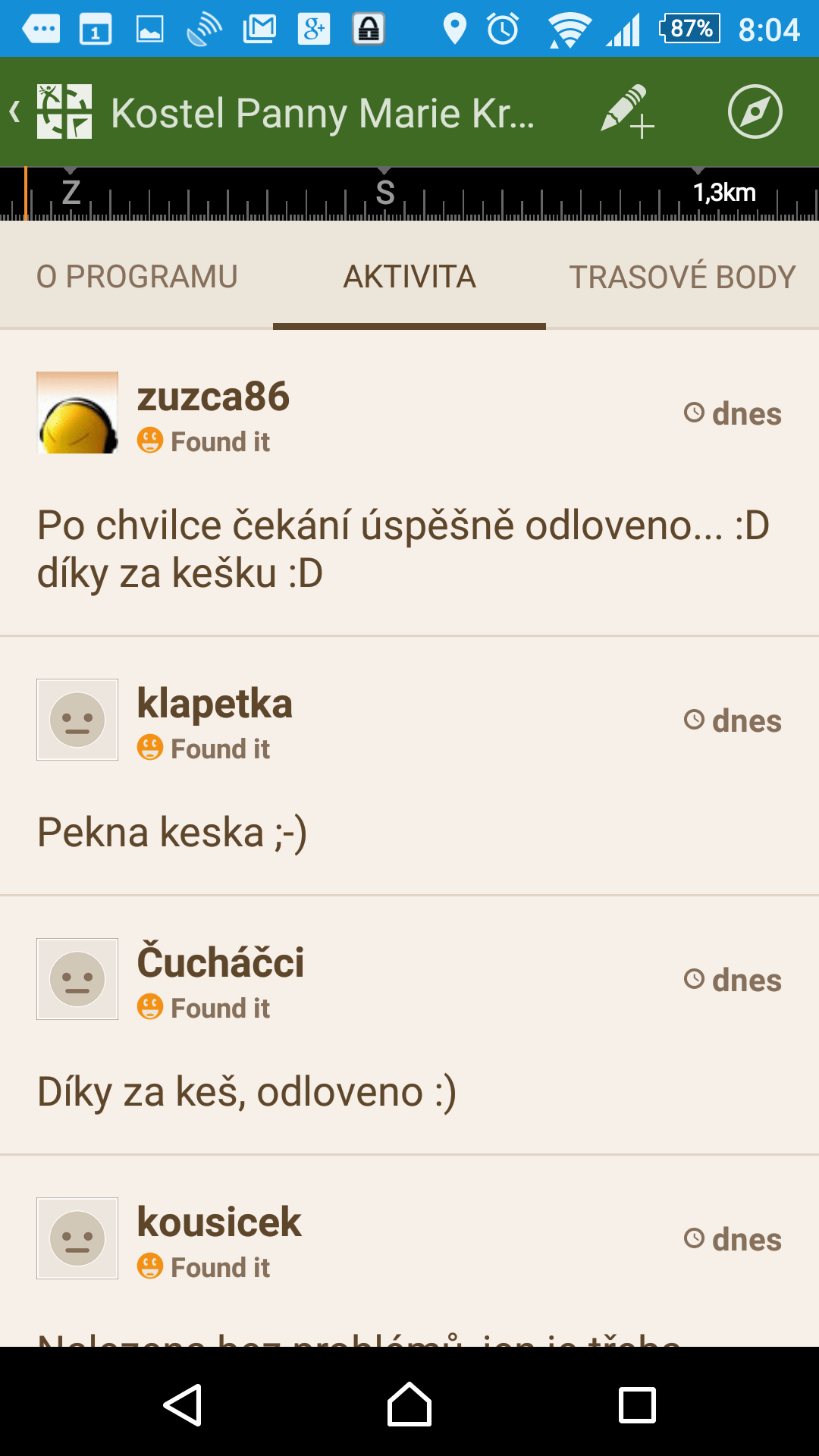Go back via the geocaching logo arrow
This screenshot has height=1456, width=819.
pyautogui.click(x=50, y=112)
